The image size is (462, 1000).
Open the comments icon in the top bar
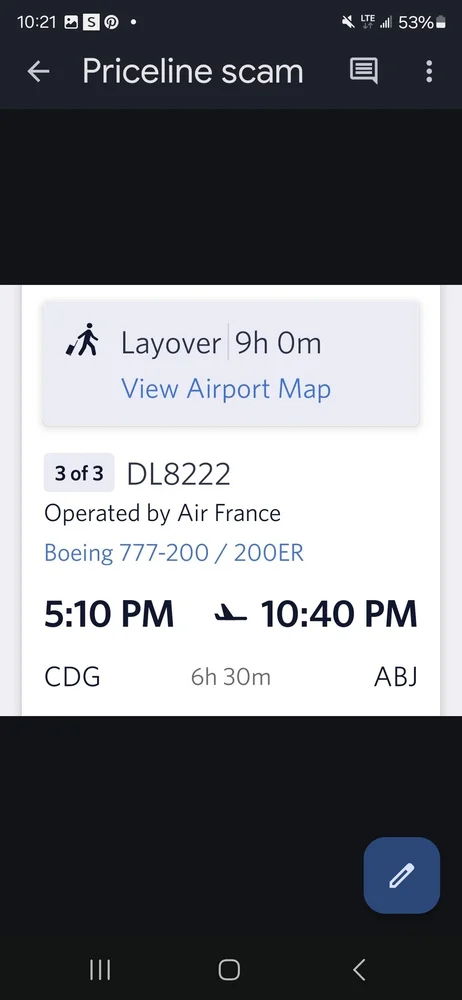pyautogui.click(x=364, y=71)
